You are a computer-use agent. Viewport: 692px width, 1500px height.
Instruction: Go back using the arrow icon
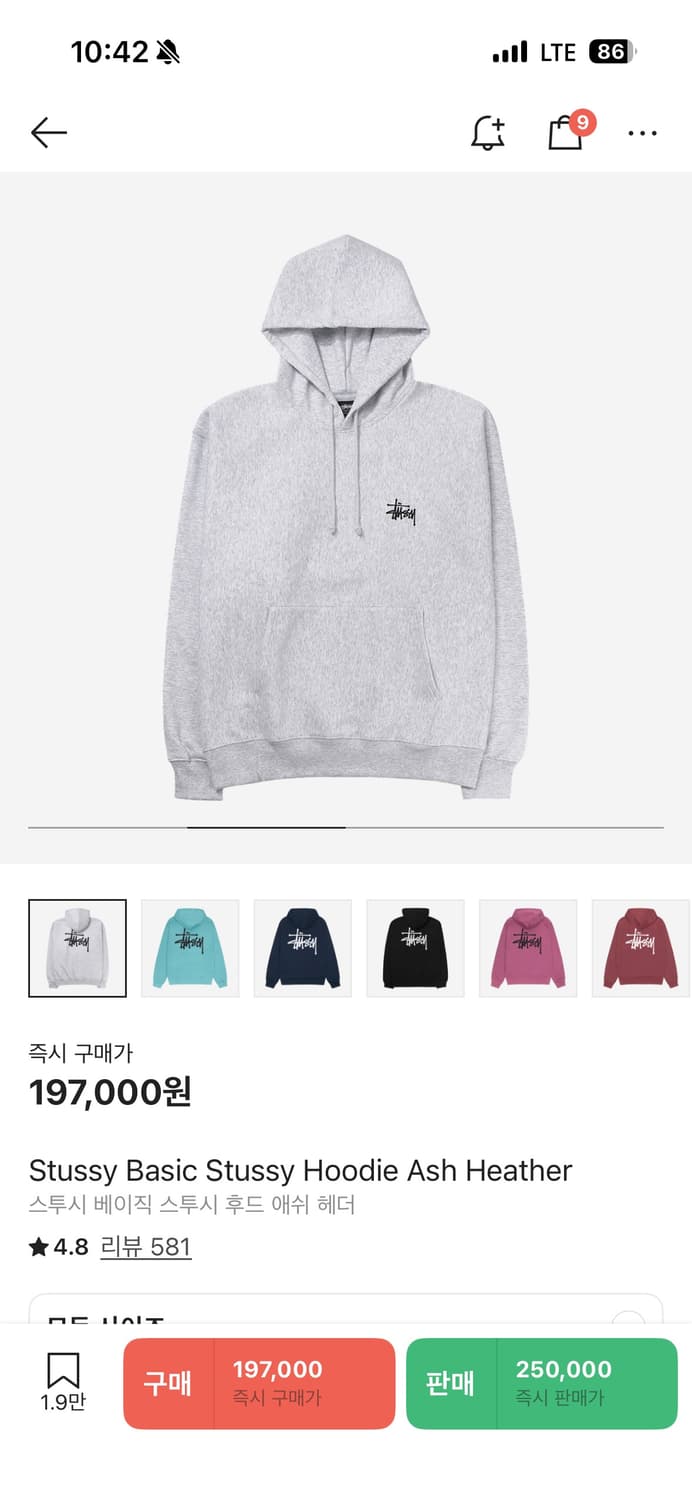(49, 132)
